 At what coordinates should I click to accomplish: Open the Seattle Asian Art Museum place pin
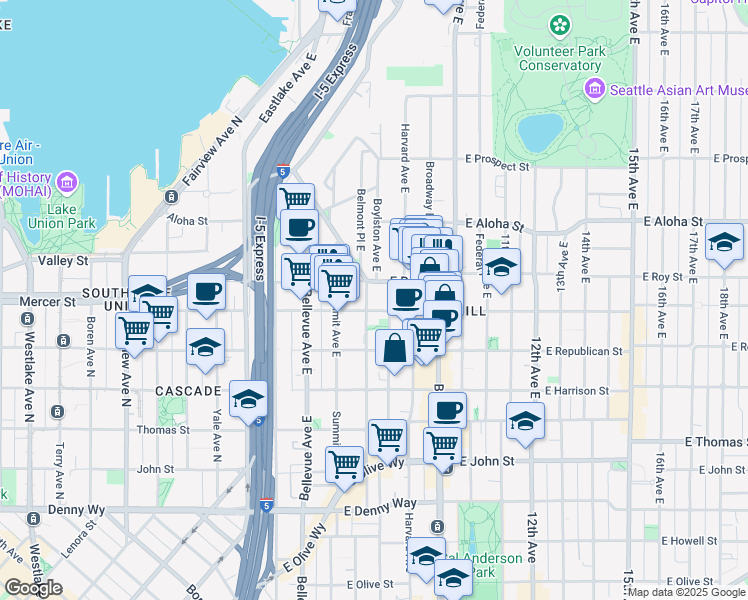click(596, 89)
